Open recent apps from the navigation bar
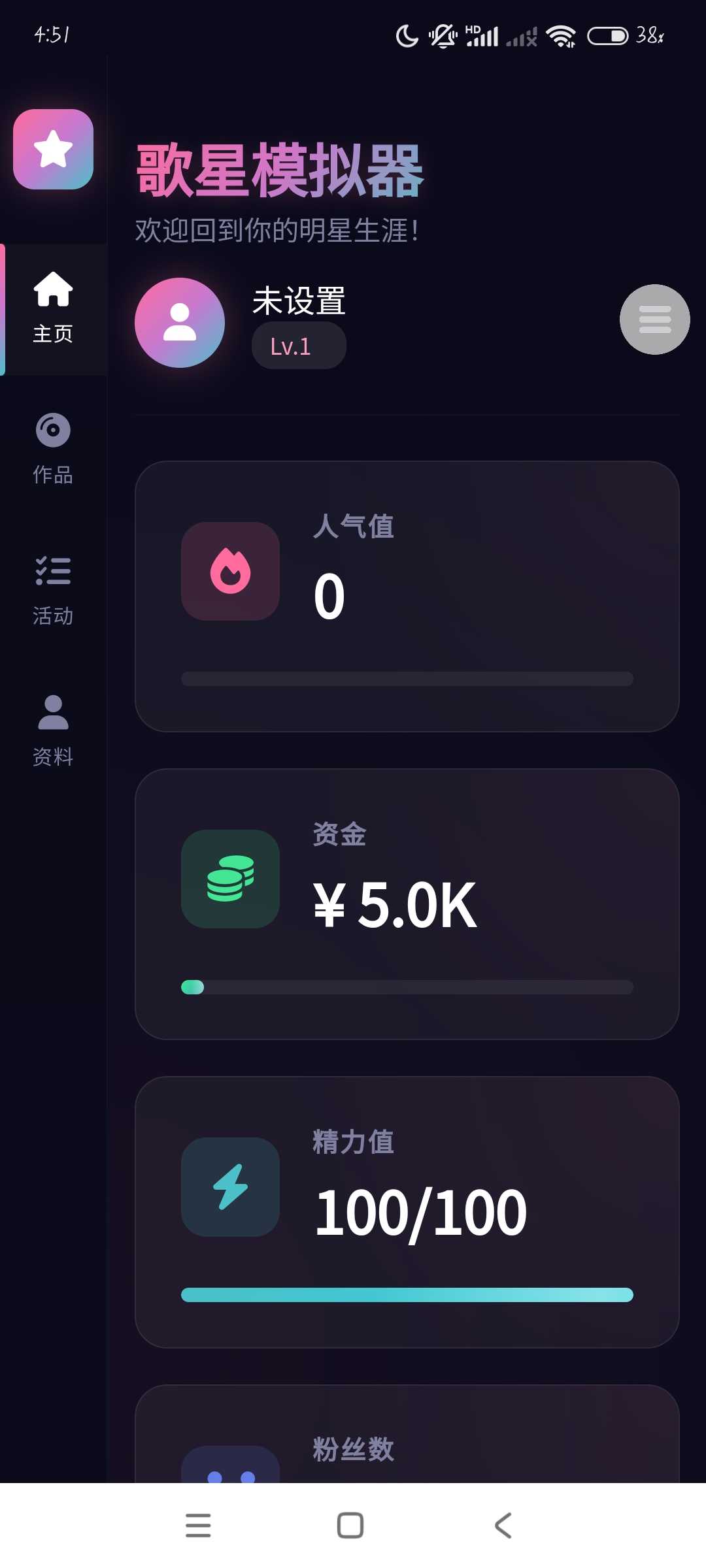The image size is (706, 1568). pyautogui.click(x=198, y=1526)
